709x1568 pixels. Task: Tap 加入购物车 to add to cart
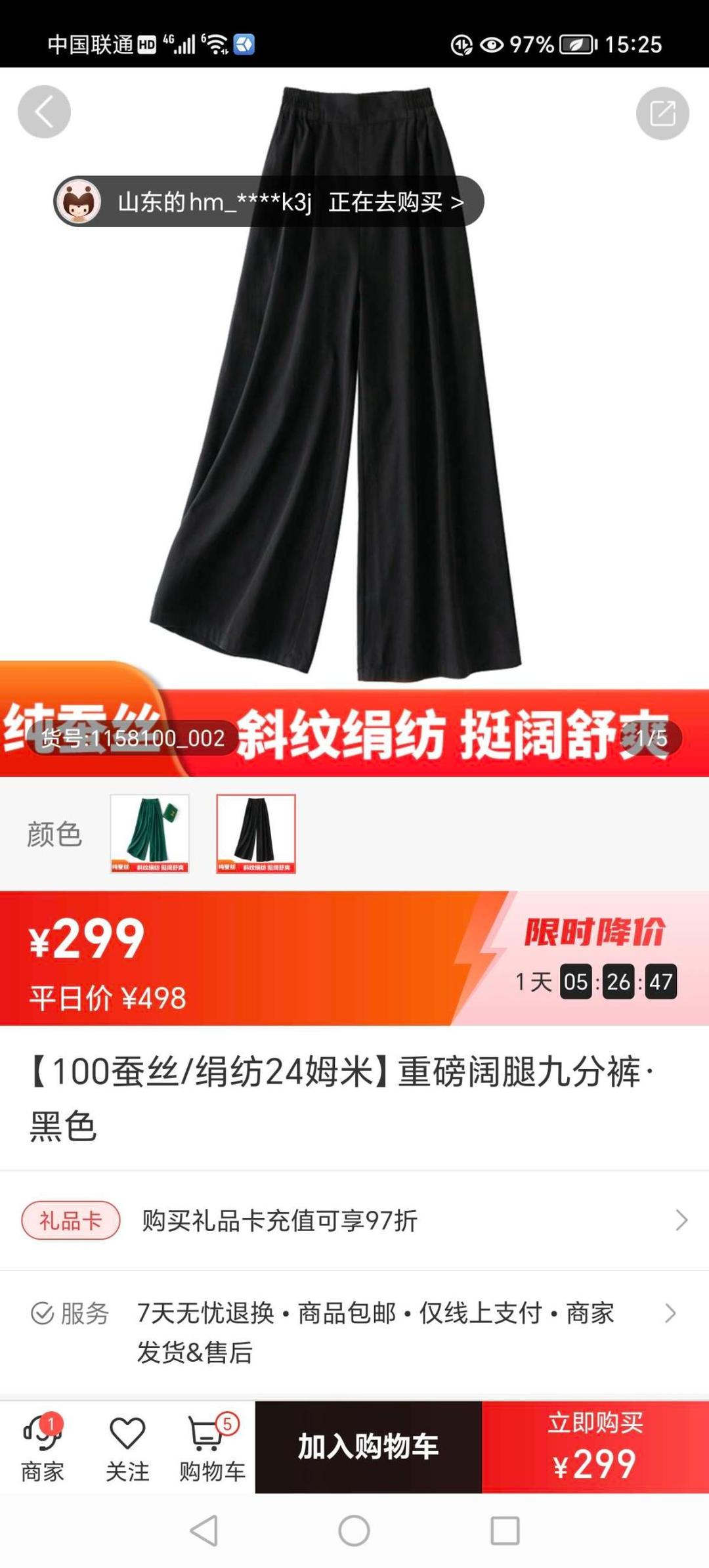click(x=368, y=1447)
